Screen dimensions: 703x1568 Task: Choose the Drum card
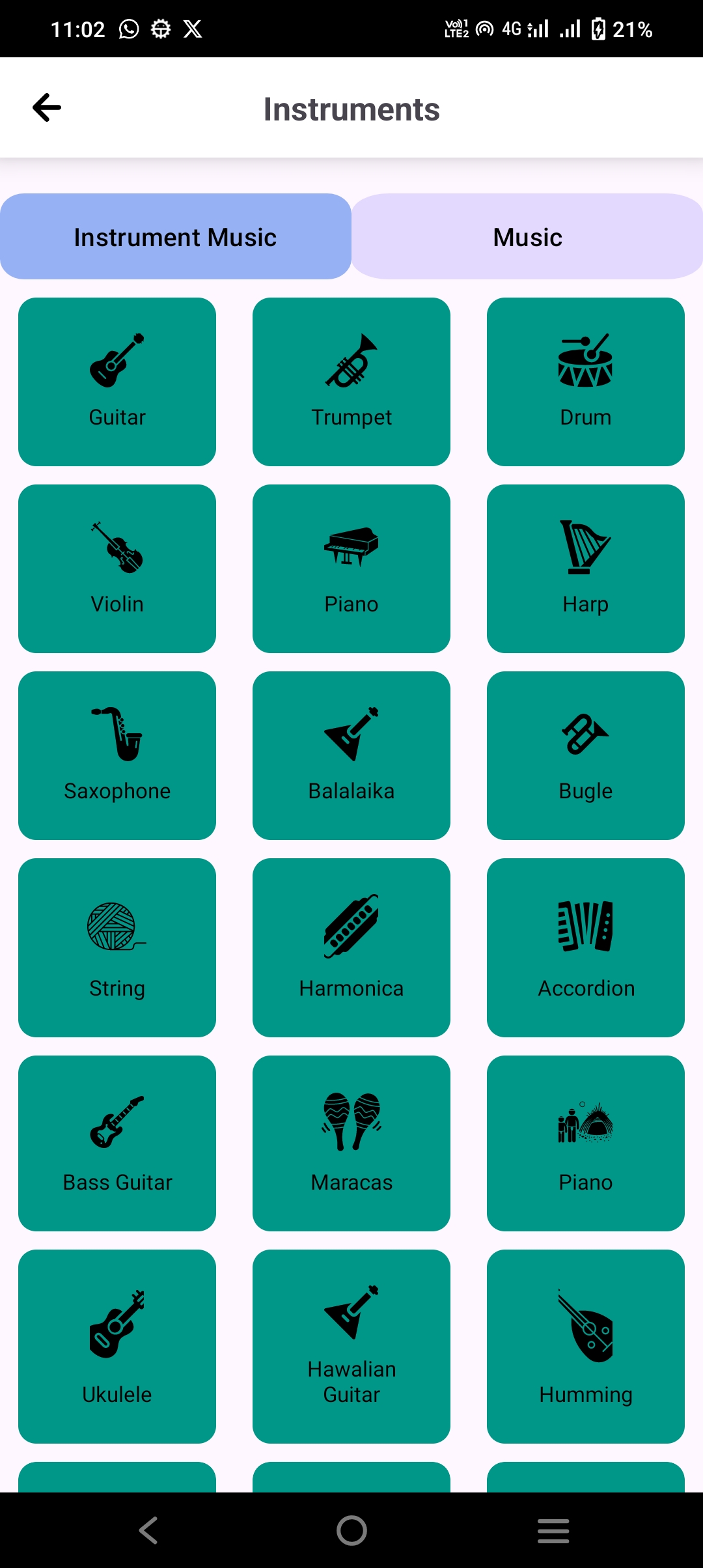[586, 382]
